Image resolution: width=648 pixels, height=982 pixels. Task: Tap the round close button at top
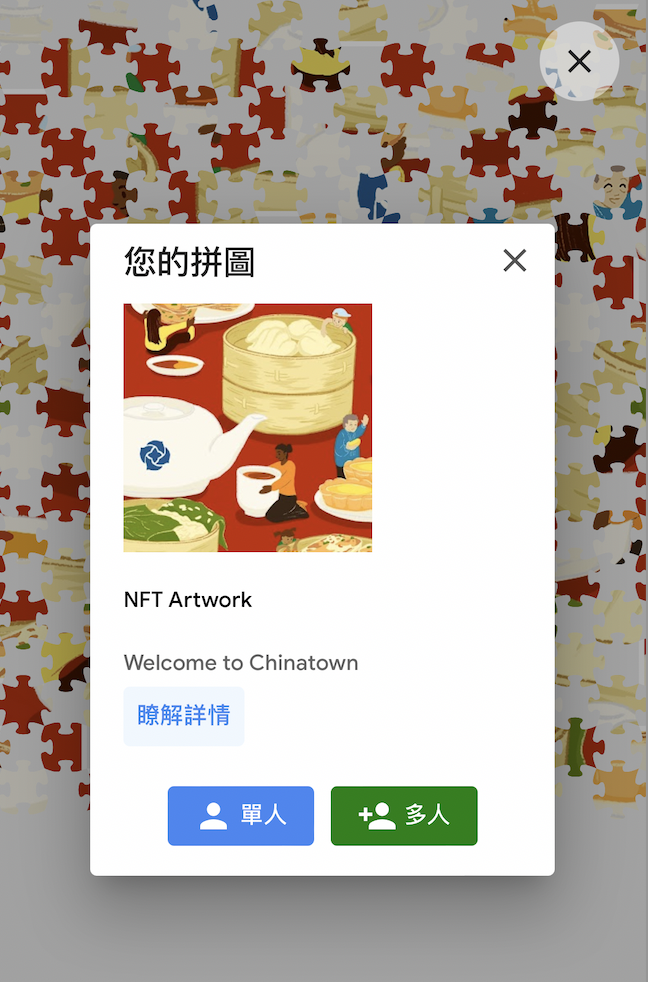[579, 62]
